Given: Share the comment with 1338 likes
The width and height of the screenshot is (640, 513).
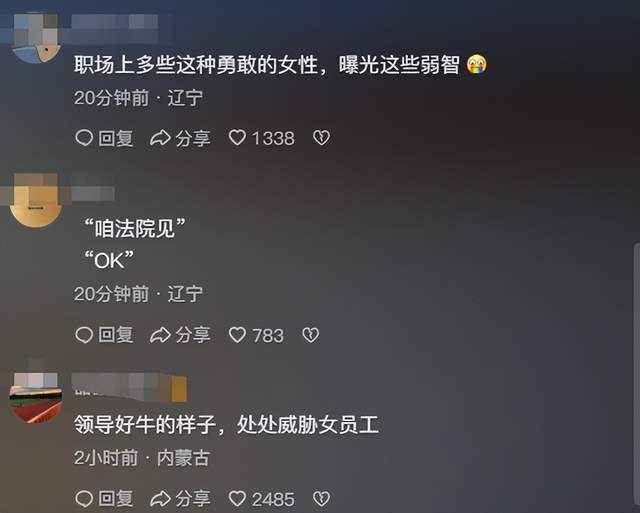Looking at the screenshot, I should (x=180, y=138).
